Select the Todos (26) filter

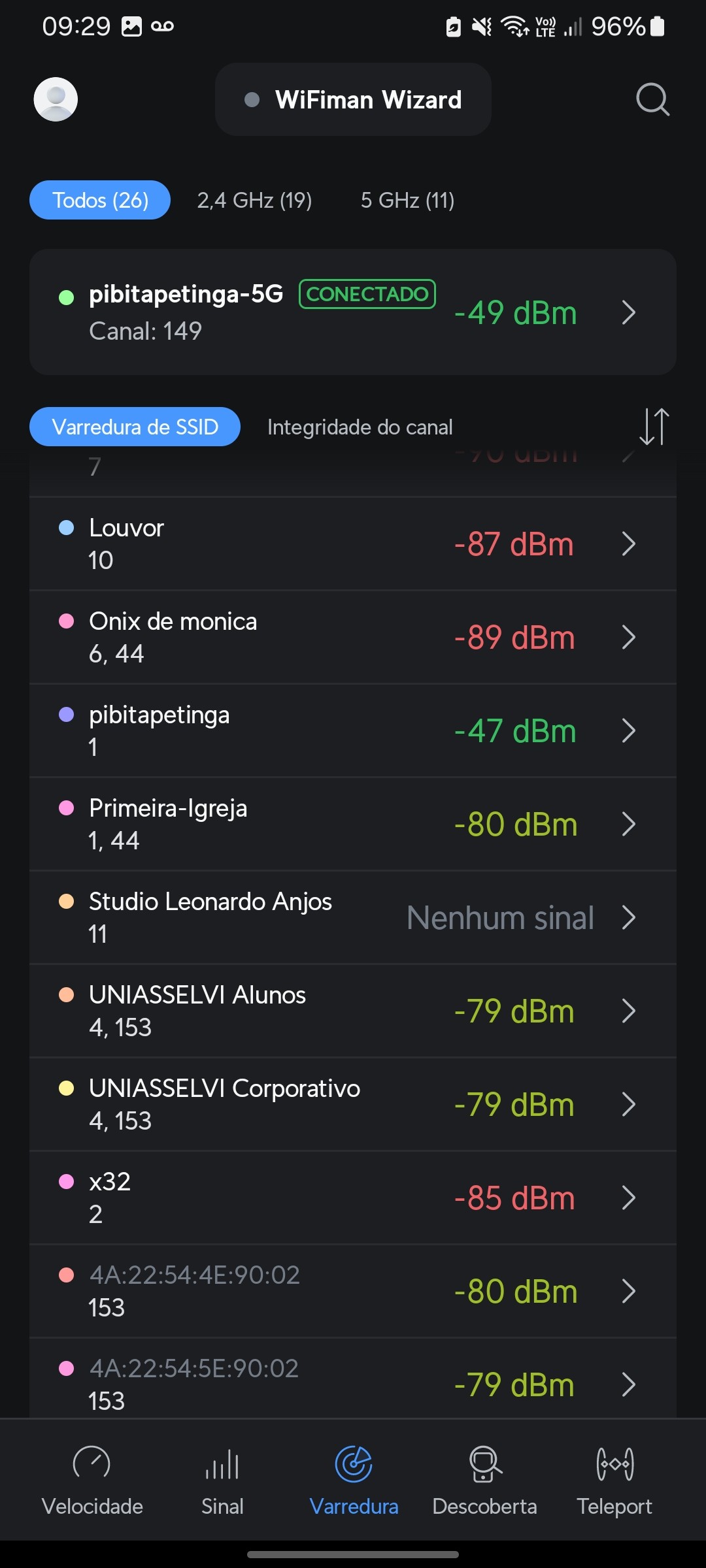(x=100, y=200)
